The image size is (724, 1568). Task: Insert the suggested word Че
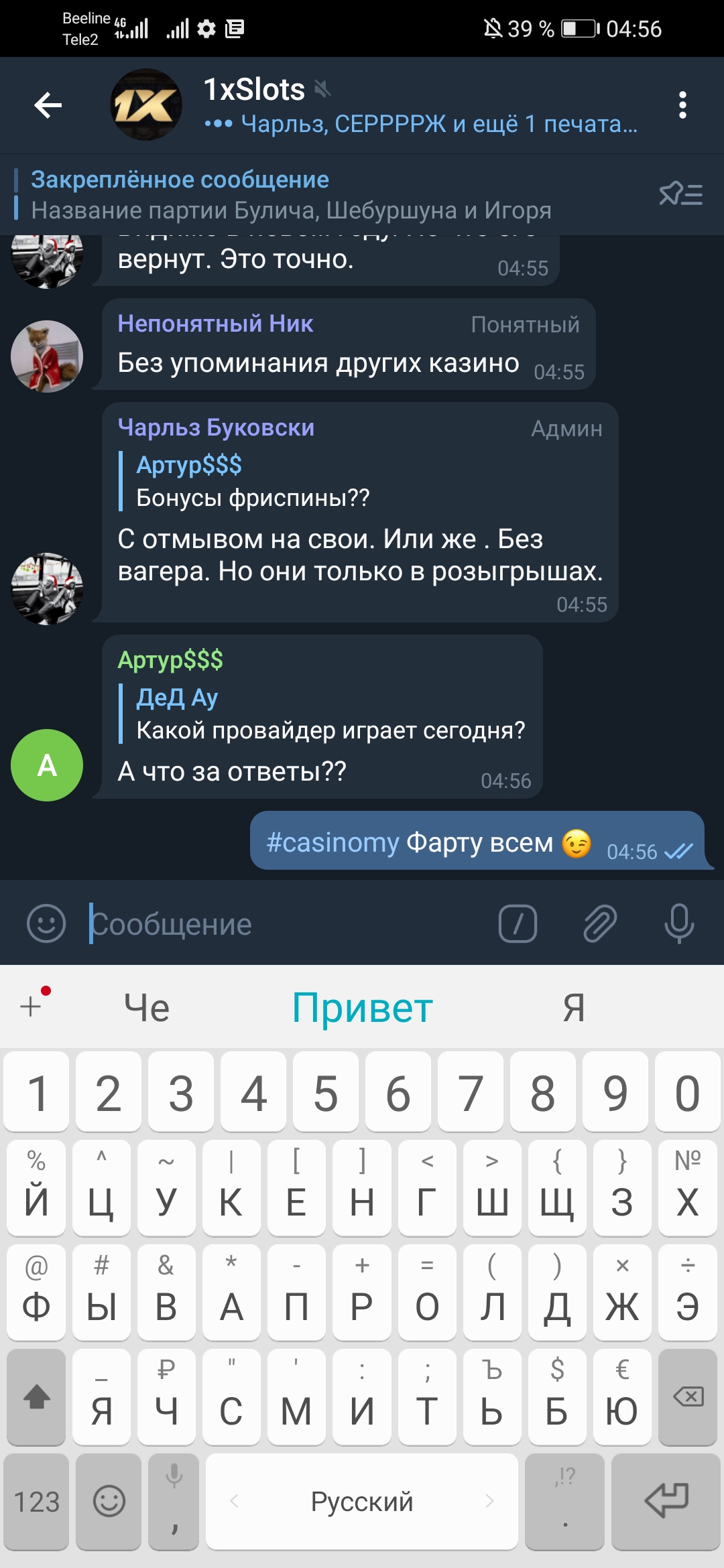147,1008
